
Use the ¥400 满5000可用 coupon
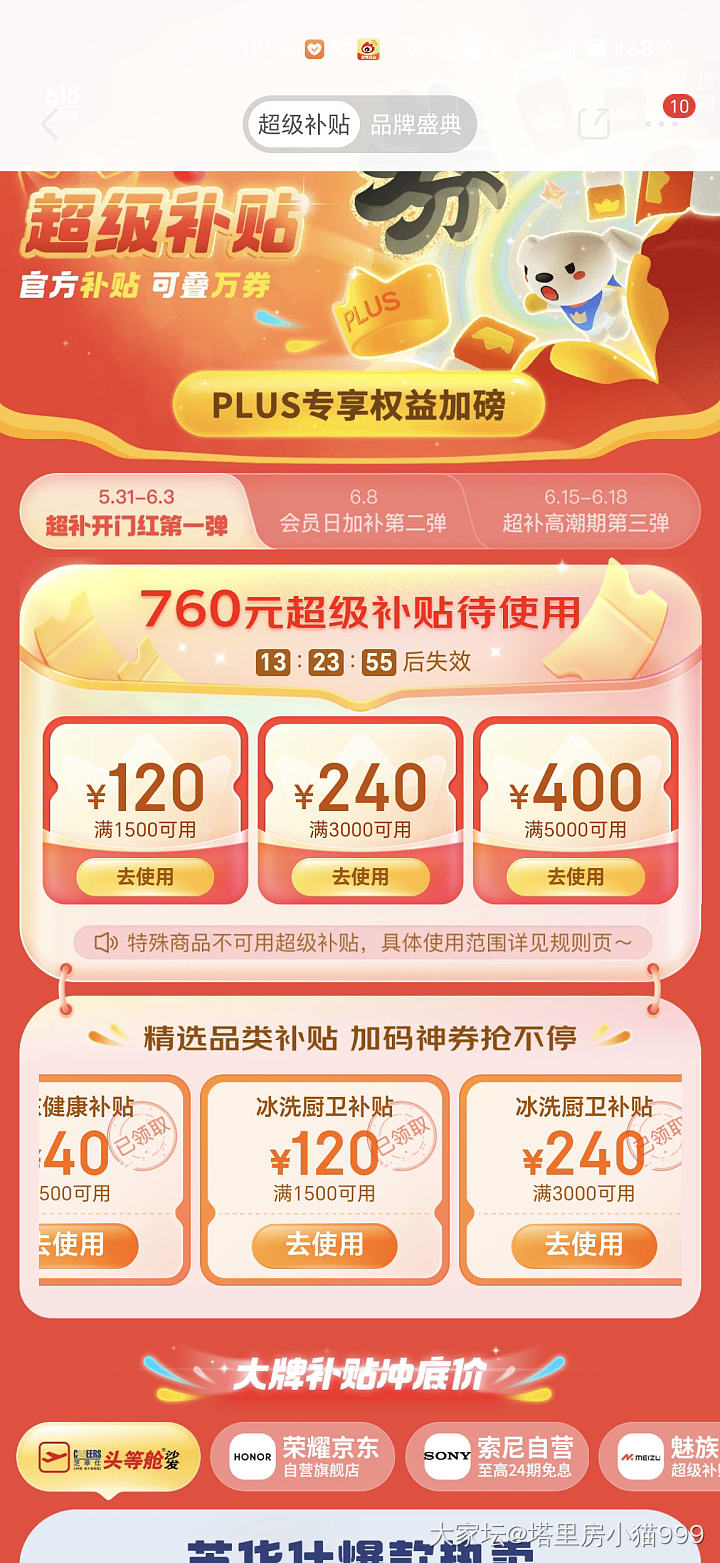[575, 877]
